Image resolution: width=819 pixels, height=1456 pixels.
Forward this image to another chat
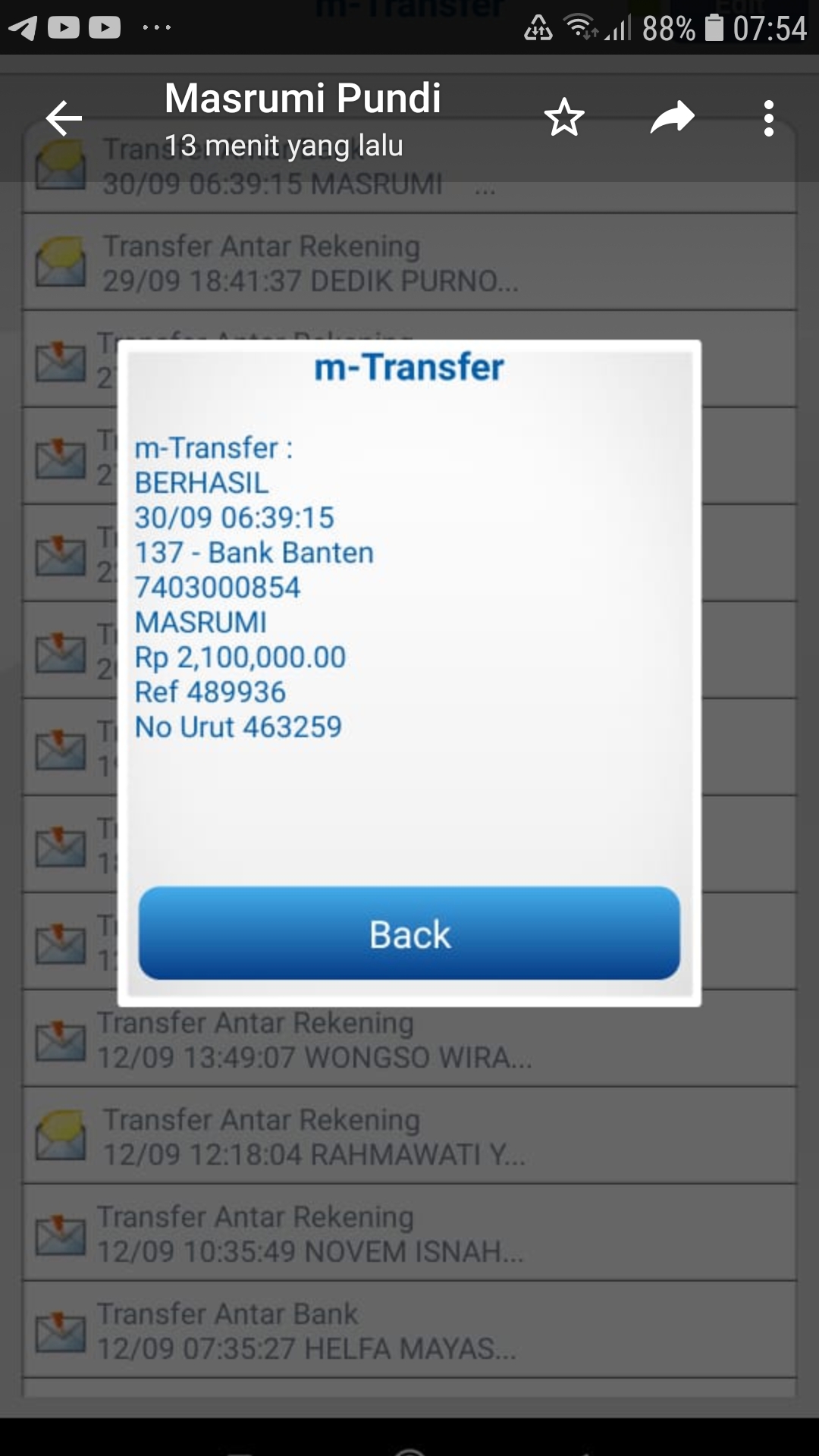pos(672,118)
